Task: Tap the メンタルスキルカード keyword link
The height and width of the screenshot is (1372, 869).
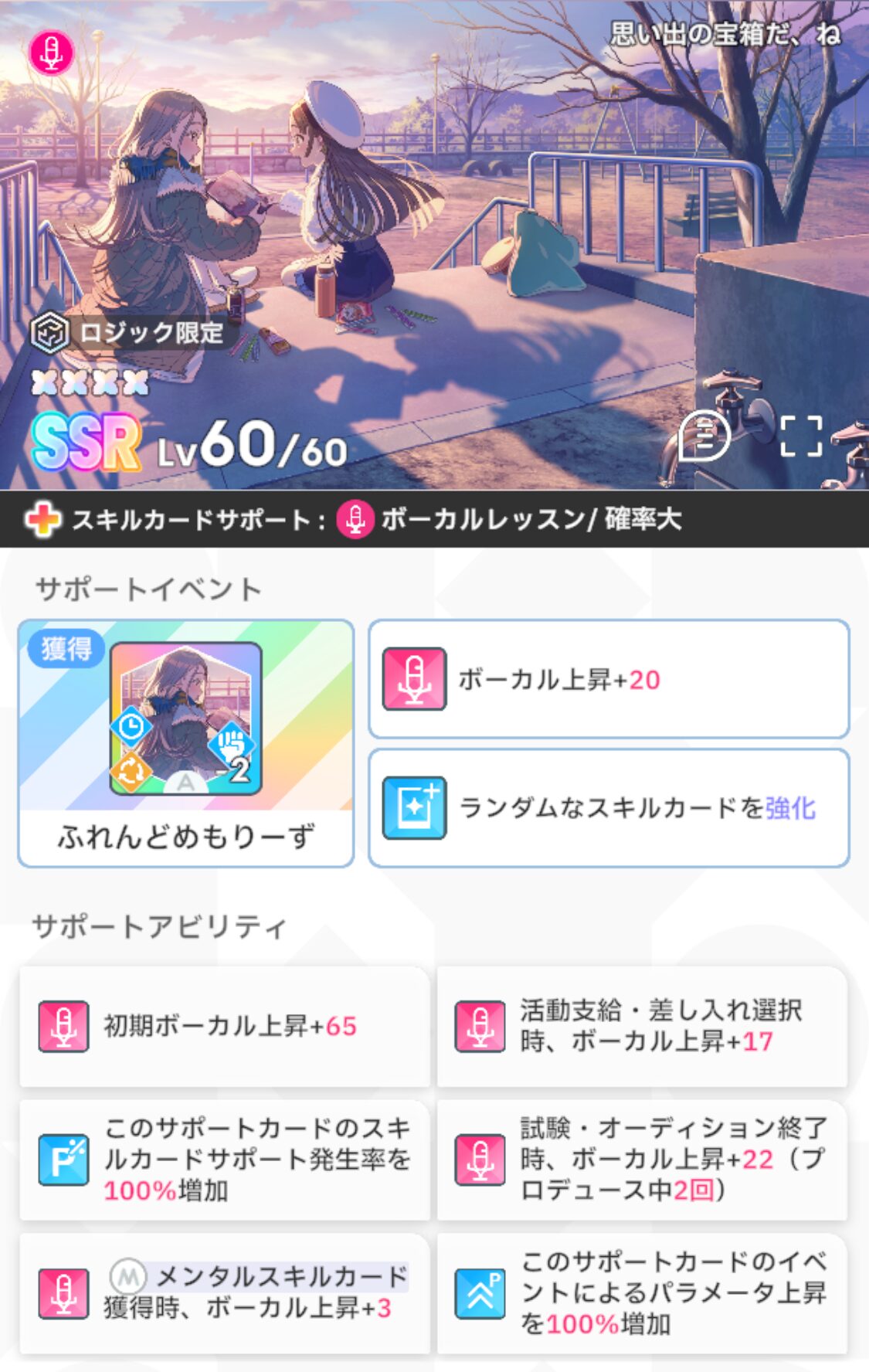Action: pyautogui.click(x=260, y=1276)
